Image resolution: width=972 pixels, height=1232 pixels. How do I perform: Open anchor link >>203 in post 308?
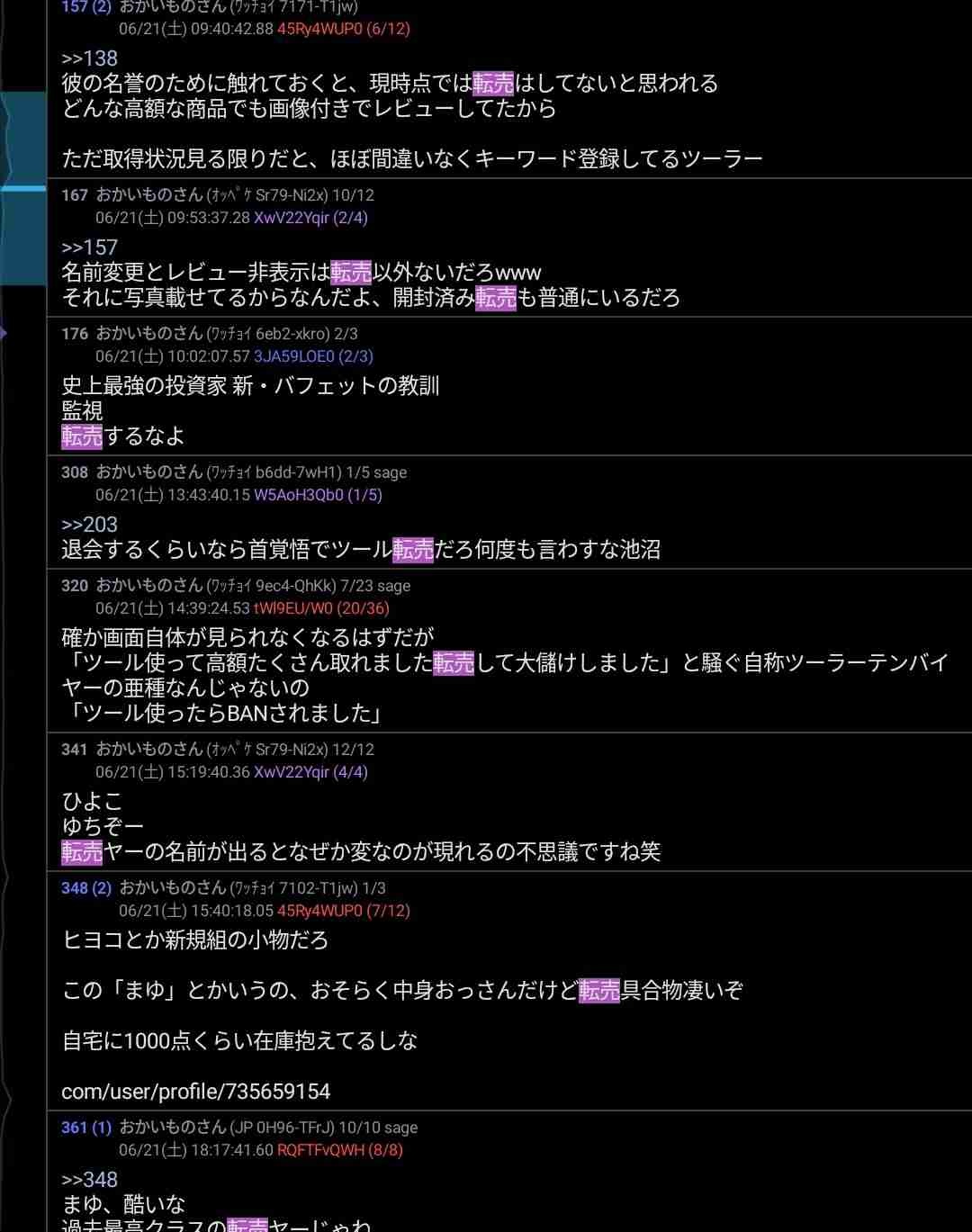(x=89, y=525)
